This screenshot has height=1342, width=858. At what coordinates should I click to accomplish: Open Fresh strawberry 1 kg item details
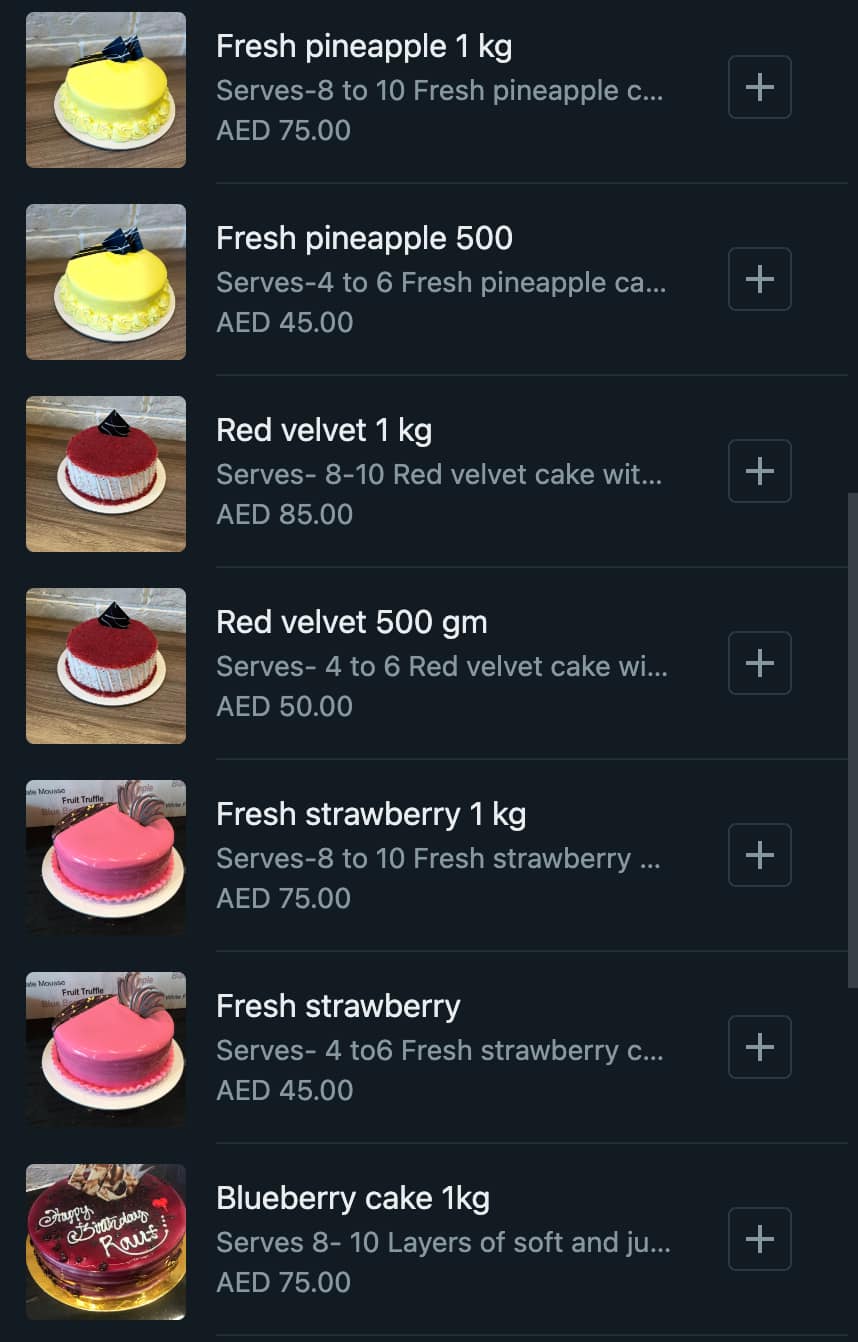pyautogui.click(x=370, y=814)
